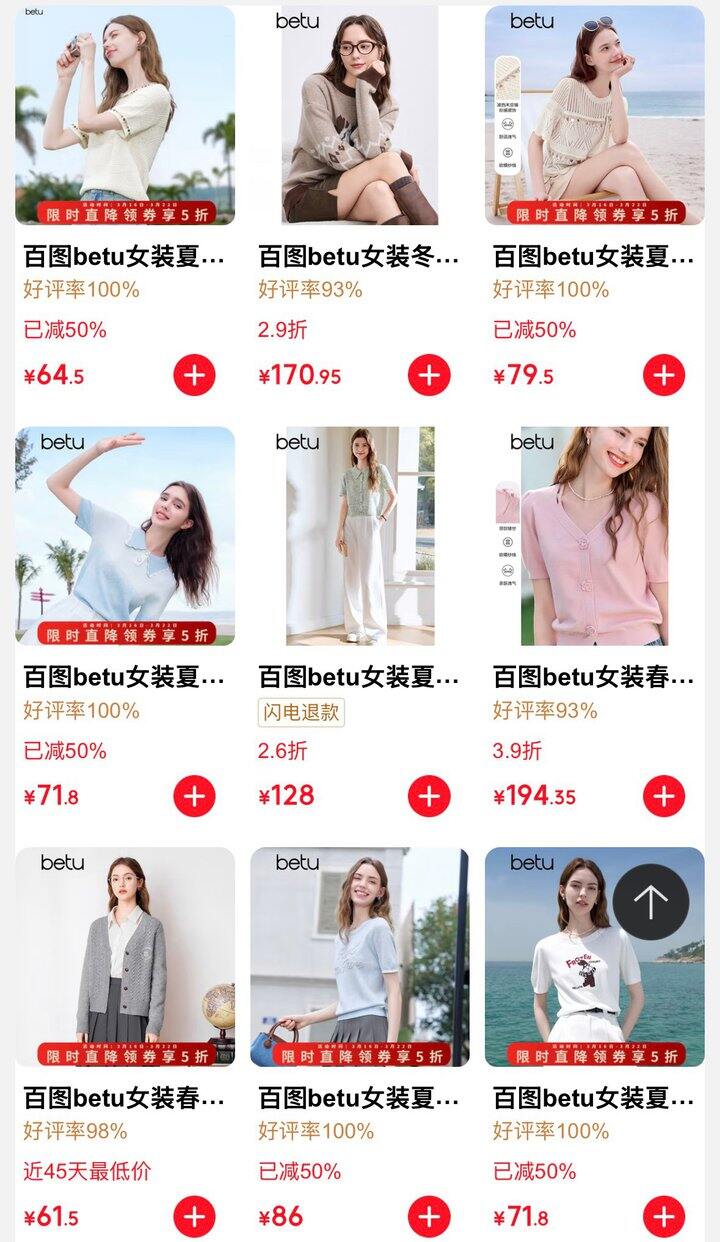View the beach crochet top priced ¥79.5
Screen dimensions: 720x1242
click(x=595, y=115)
